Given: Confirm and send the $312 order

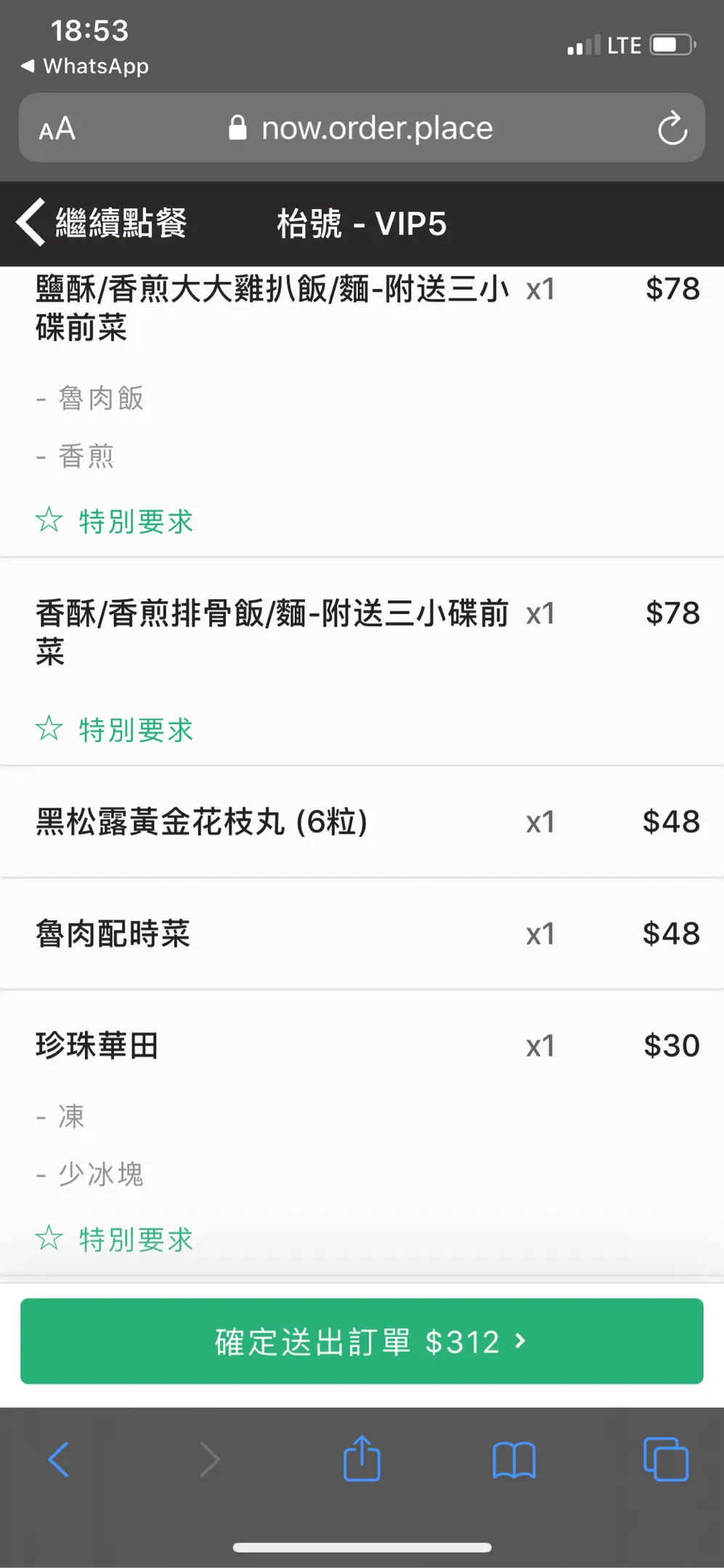Looking at the screenshot, I should pyautogui.click(x=362, y=1341).
